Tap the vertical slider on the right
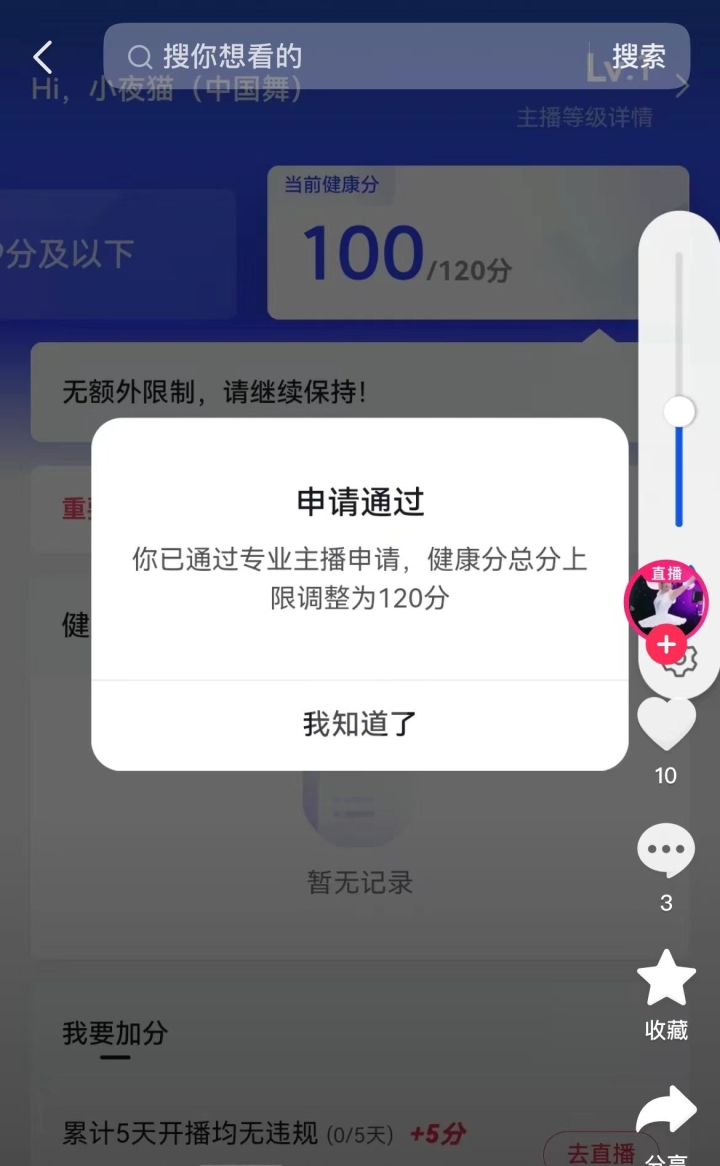This screenshot has height=1166, width=720. [x=679, y=412]
